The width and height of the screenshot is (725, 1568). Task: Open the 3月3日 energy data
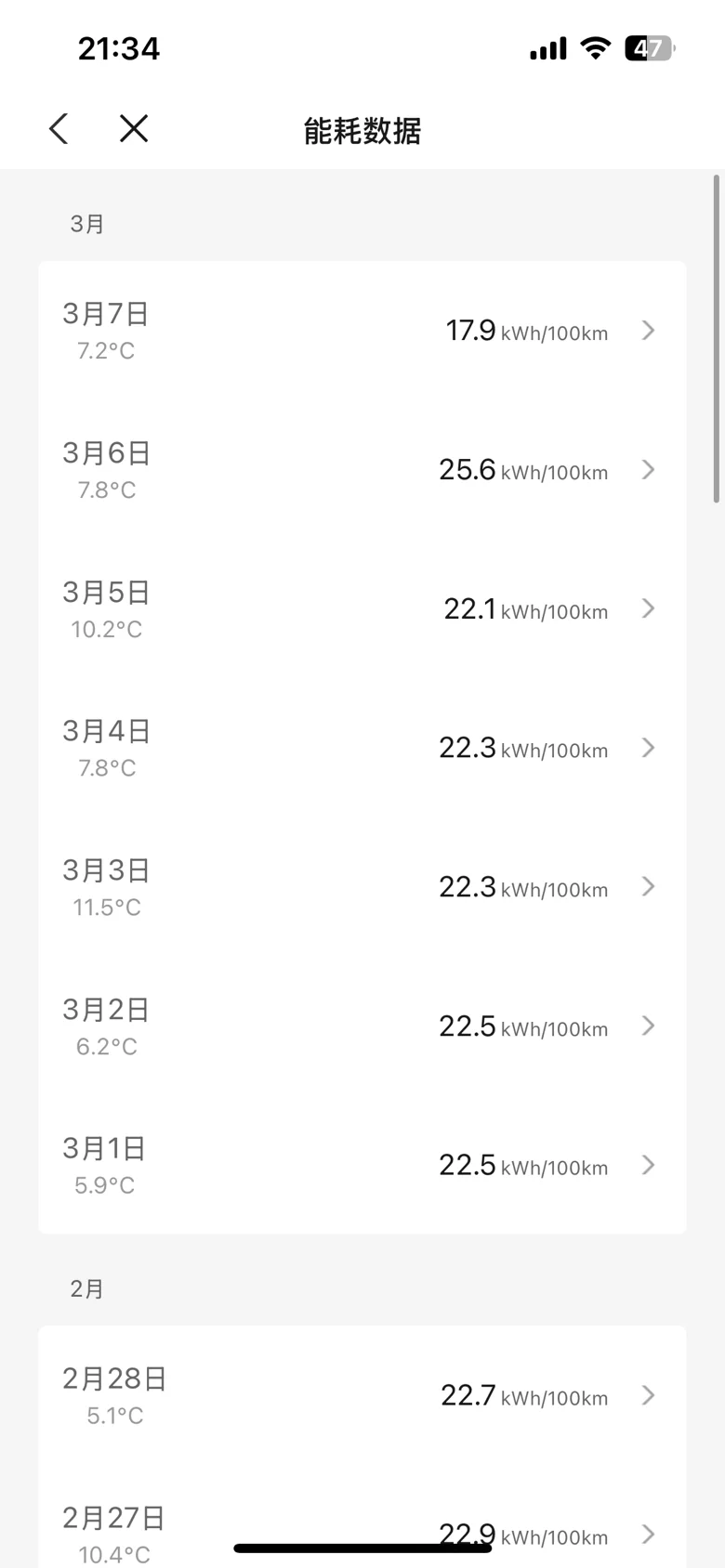pos(362,887)
